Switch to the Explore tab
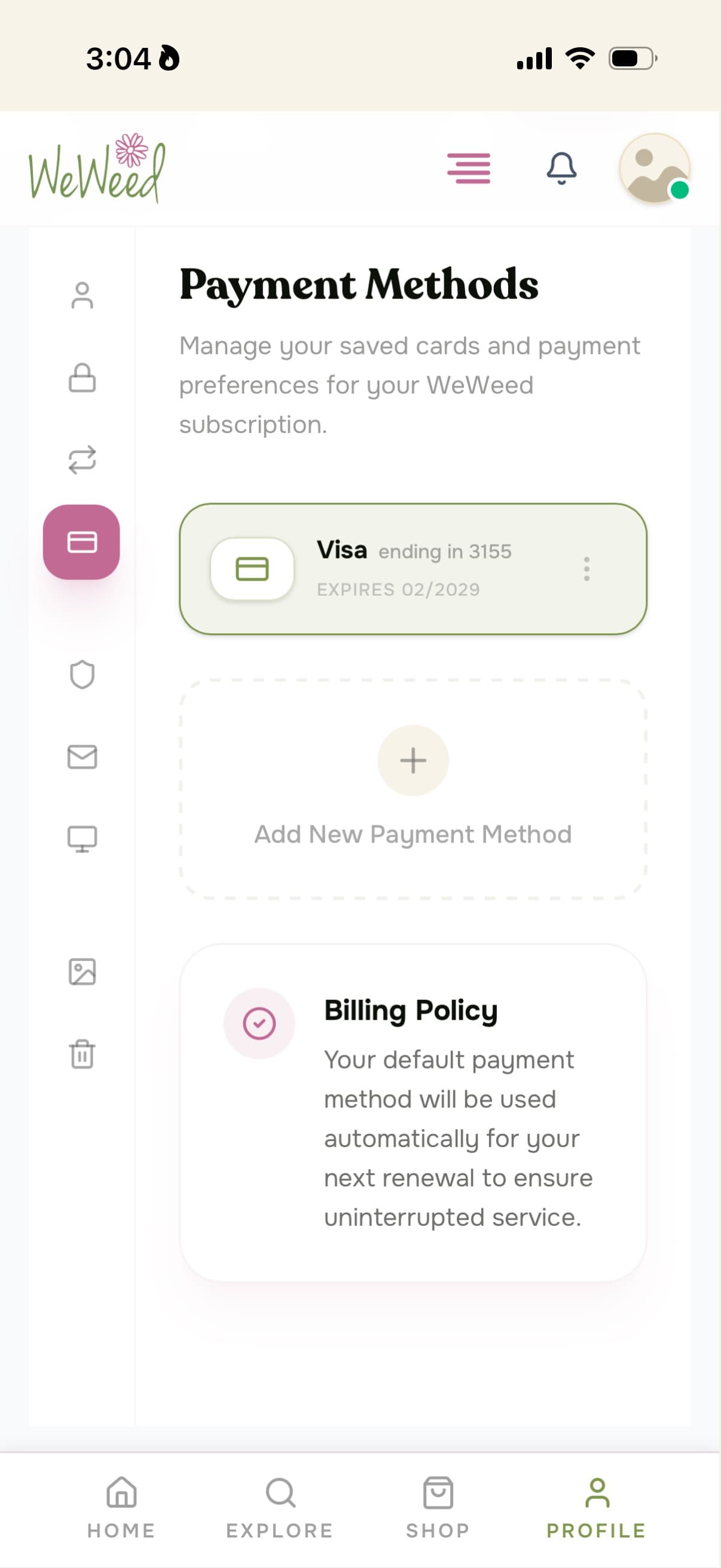 tap(280, 1506)
